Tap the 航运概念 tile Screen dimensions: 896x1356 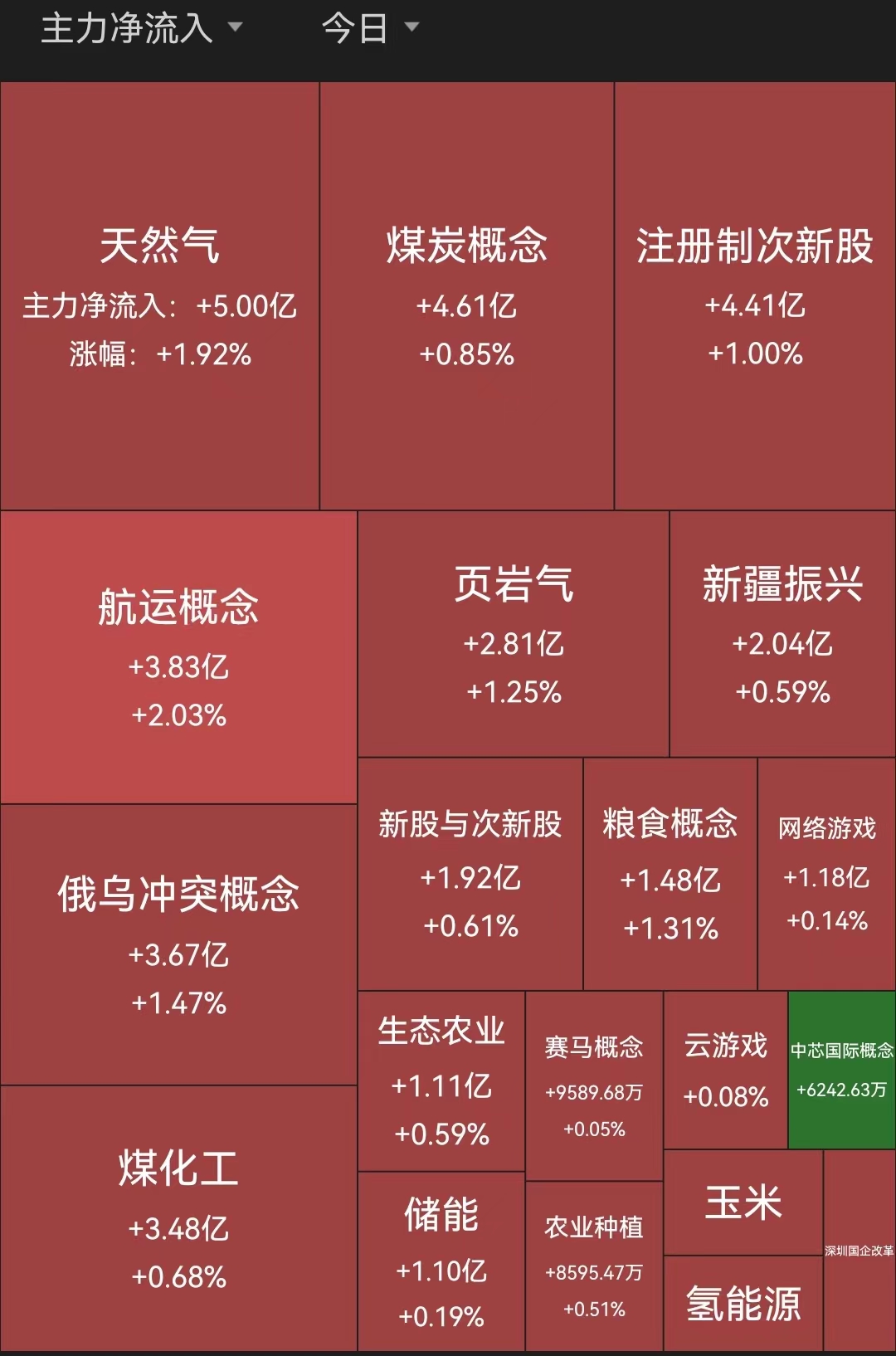point(178,656)
